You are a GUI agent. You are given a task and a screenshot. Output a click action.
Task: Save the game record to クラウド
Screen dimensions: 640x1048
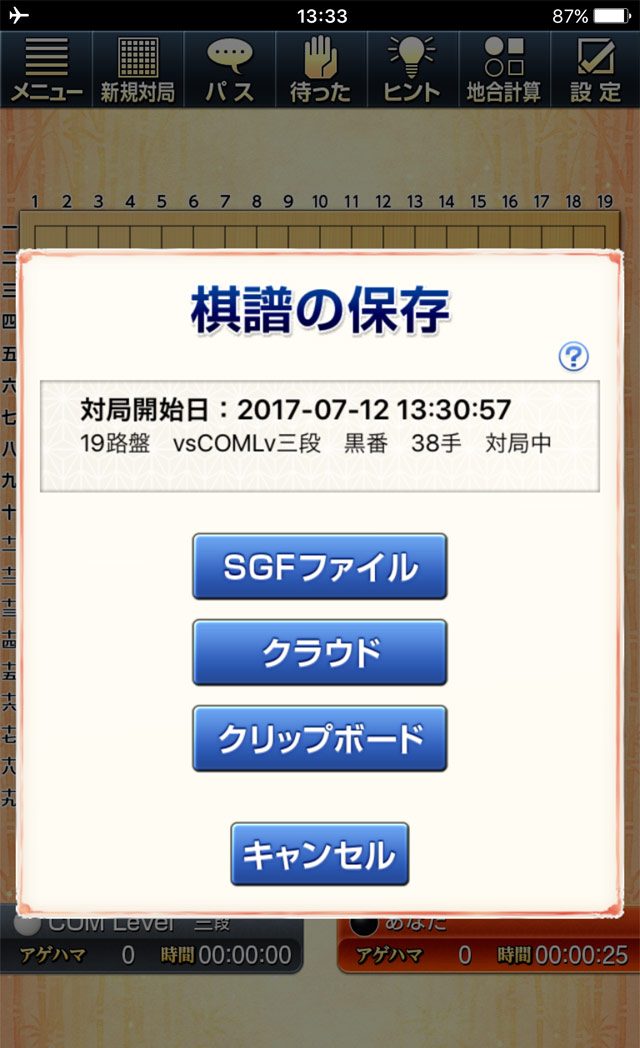click(x=319, y=653)
